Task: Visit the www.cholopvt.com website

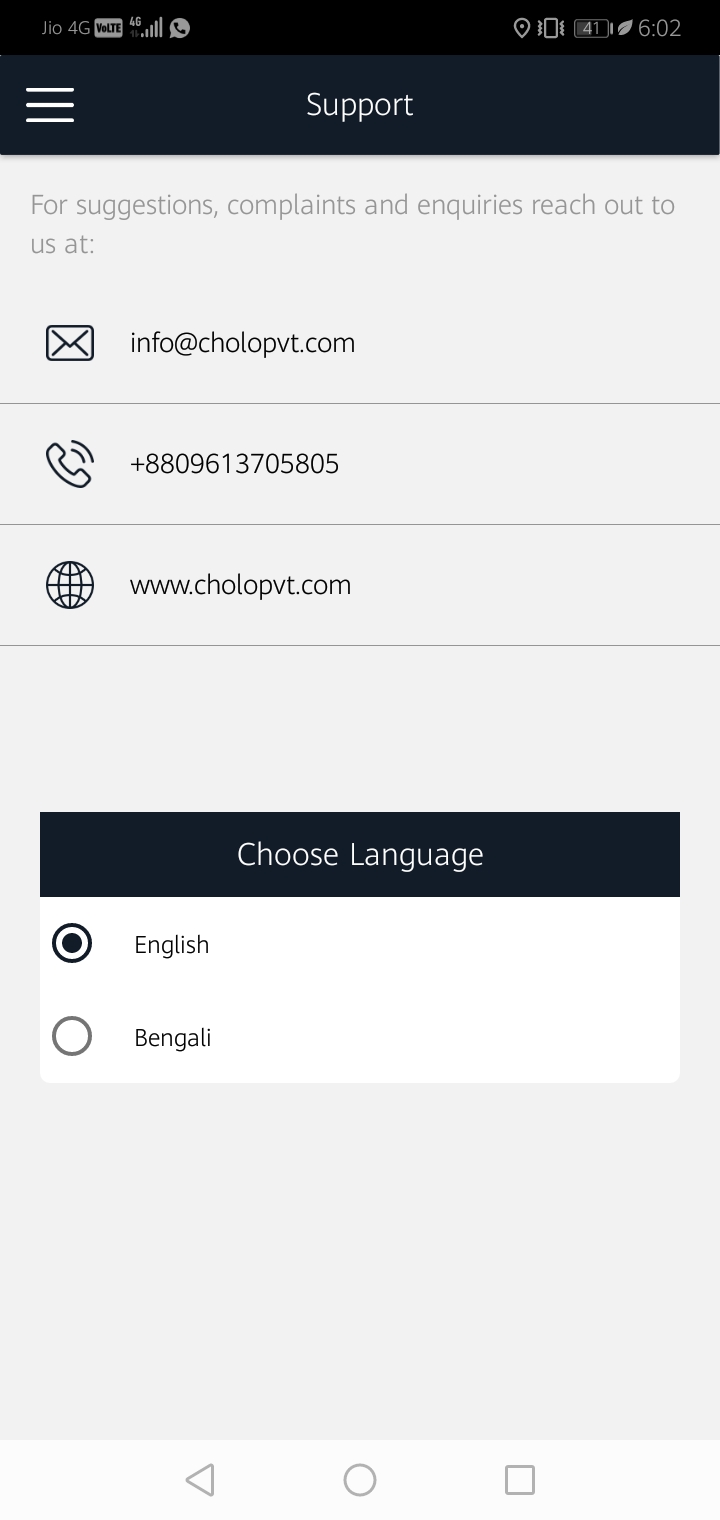Action: [360, 585]
